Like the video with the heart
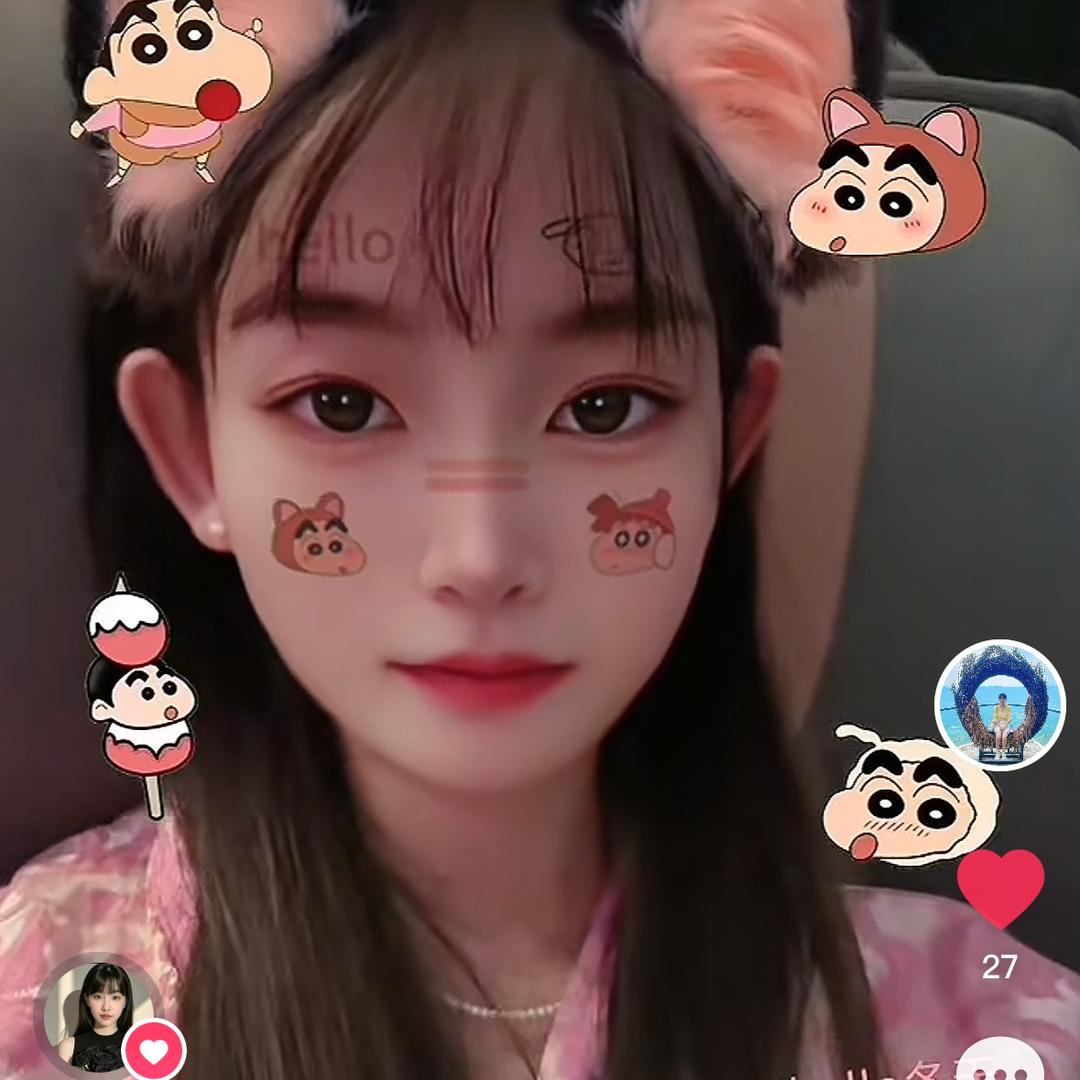Screen dimensions: 1080x1080 coord(1000,888)
